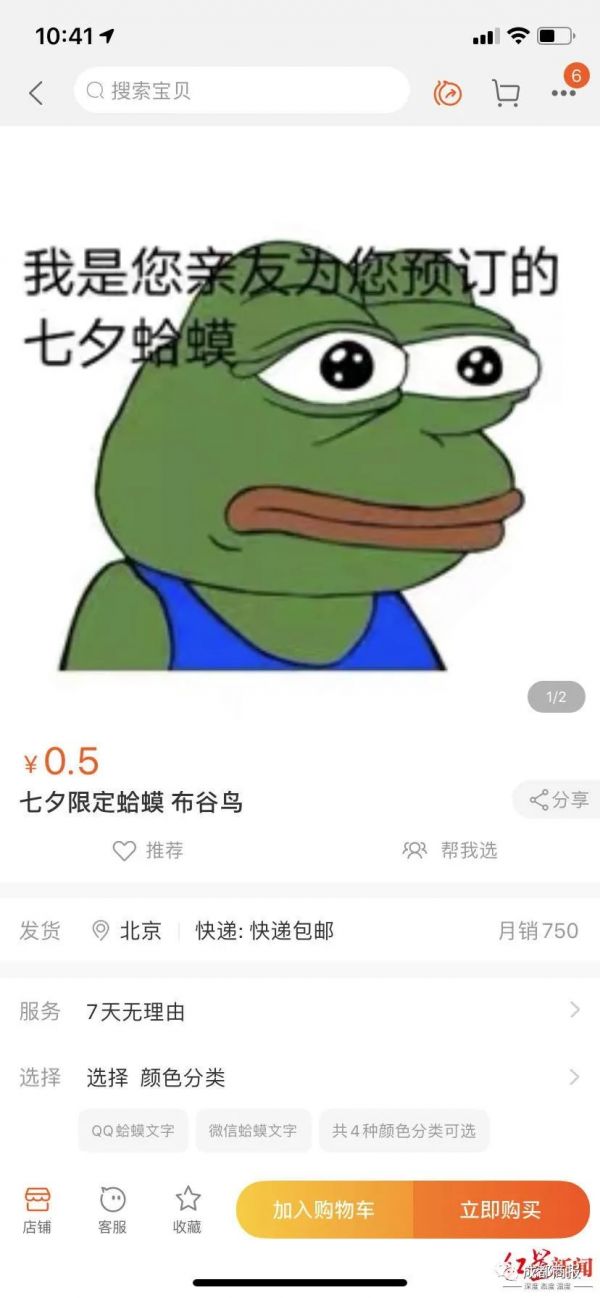Viewport: 600px width, 1298px height.
Task: Share this product via 分享
Action: point(559,799)
